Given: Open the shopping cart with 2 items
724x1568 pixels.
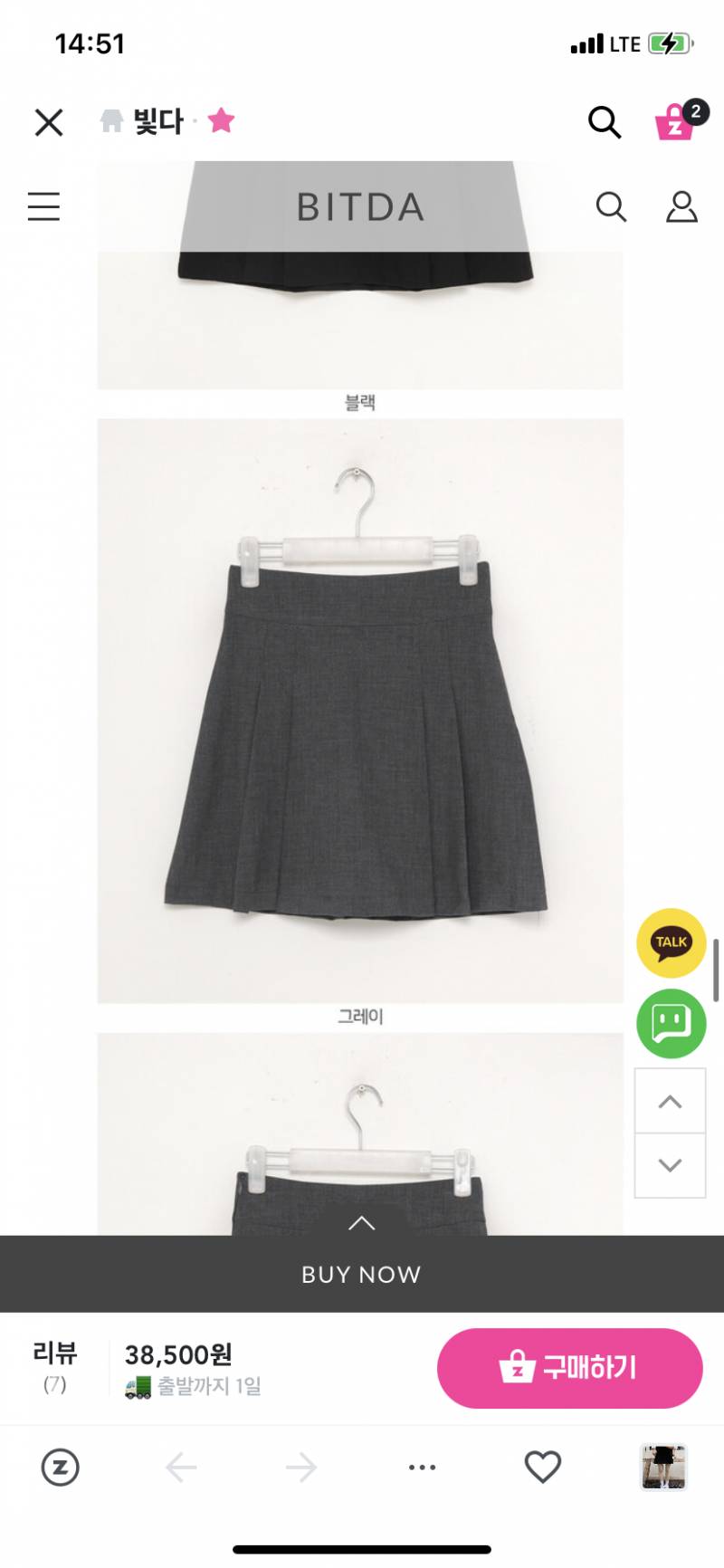Looking at the screenshot, I should coord(676,121).
